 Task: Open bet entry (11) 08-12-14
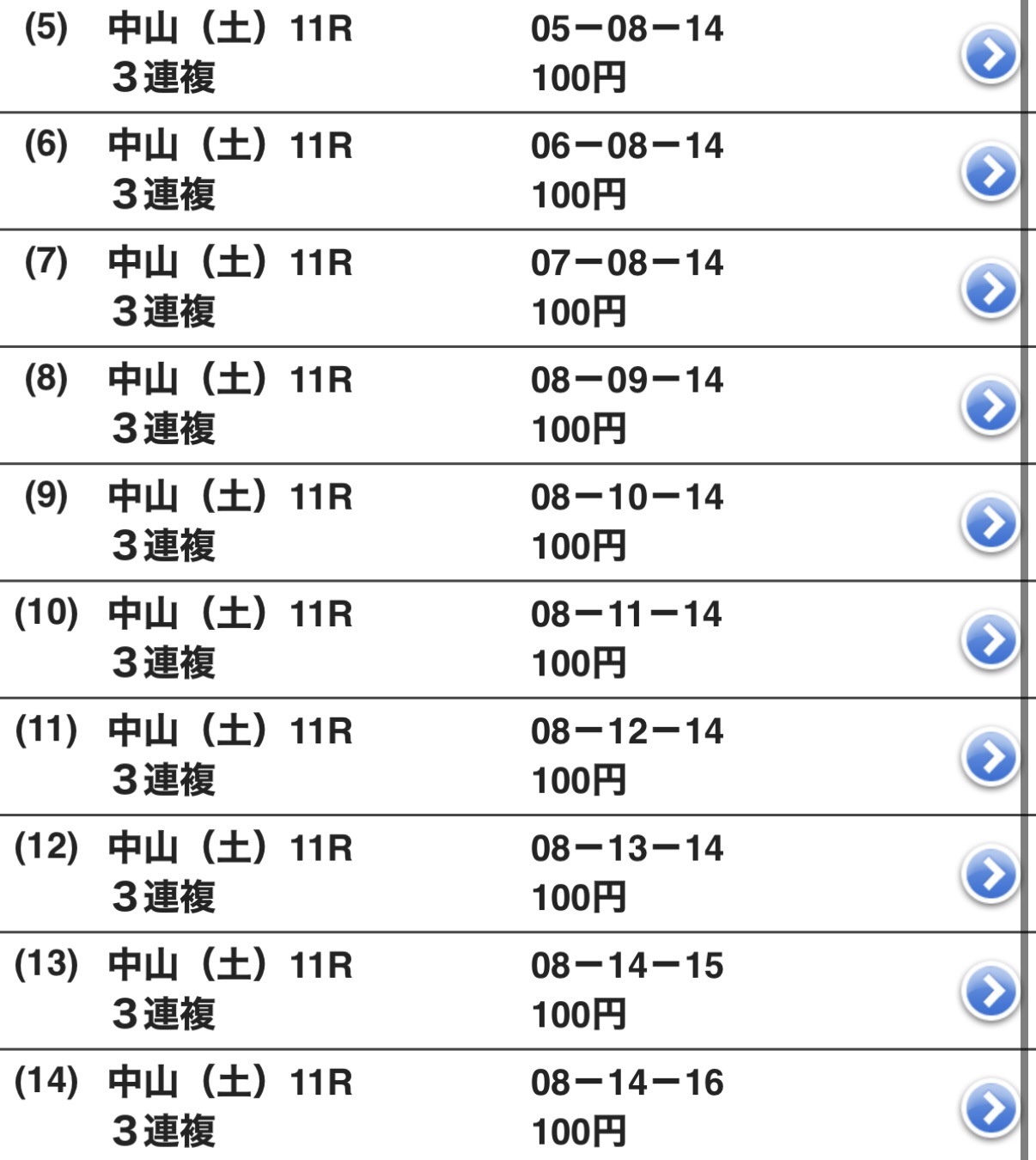coord(990,757)
